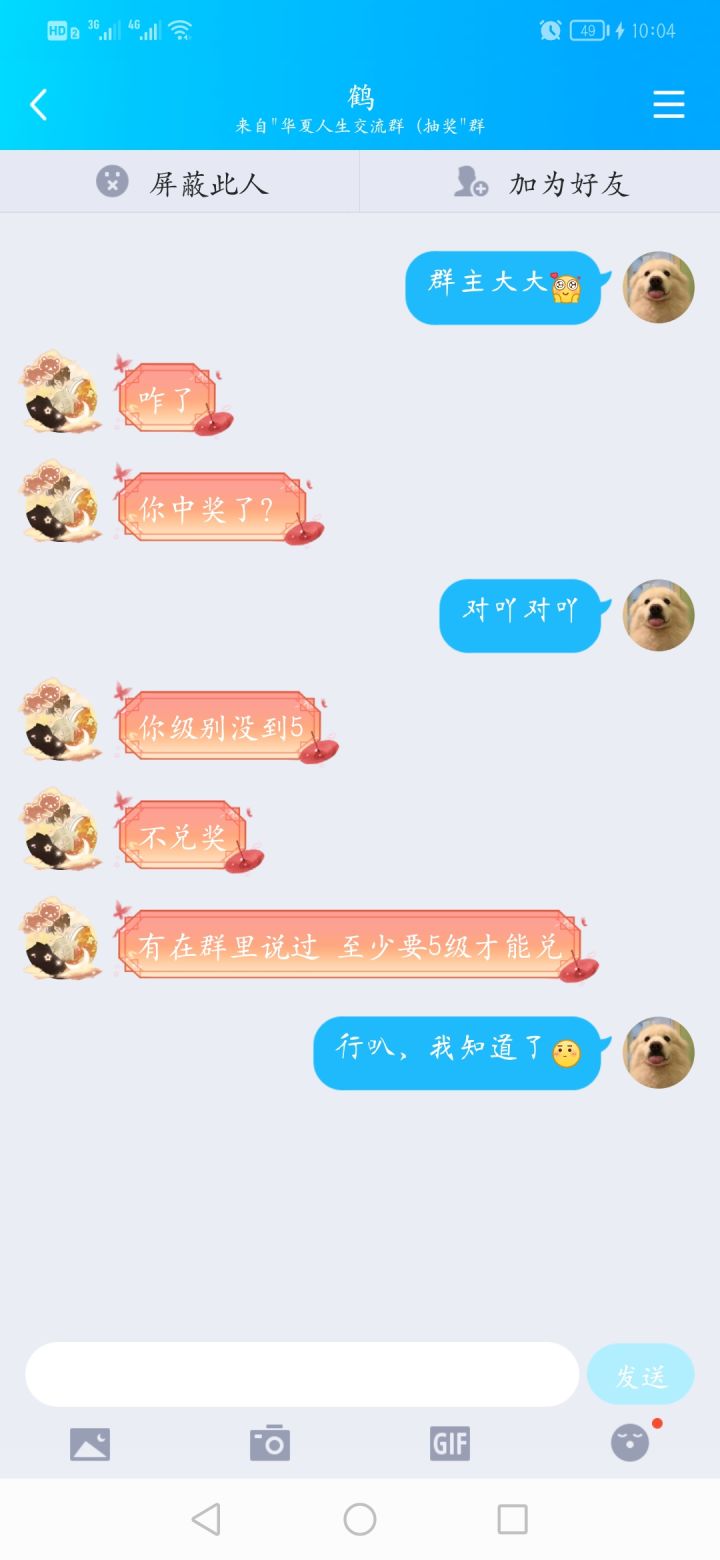Tap 鹤's avatar beside the first message
Screen dimensions: 720x1560
(x=60, y=392)
